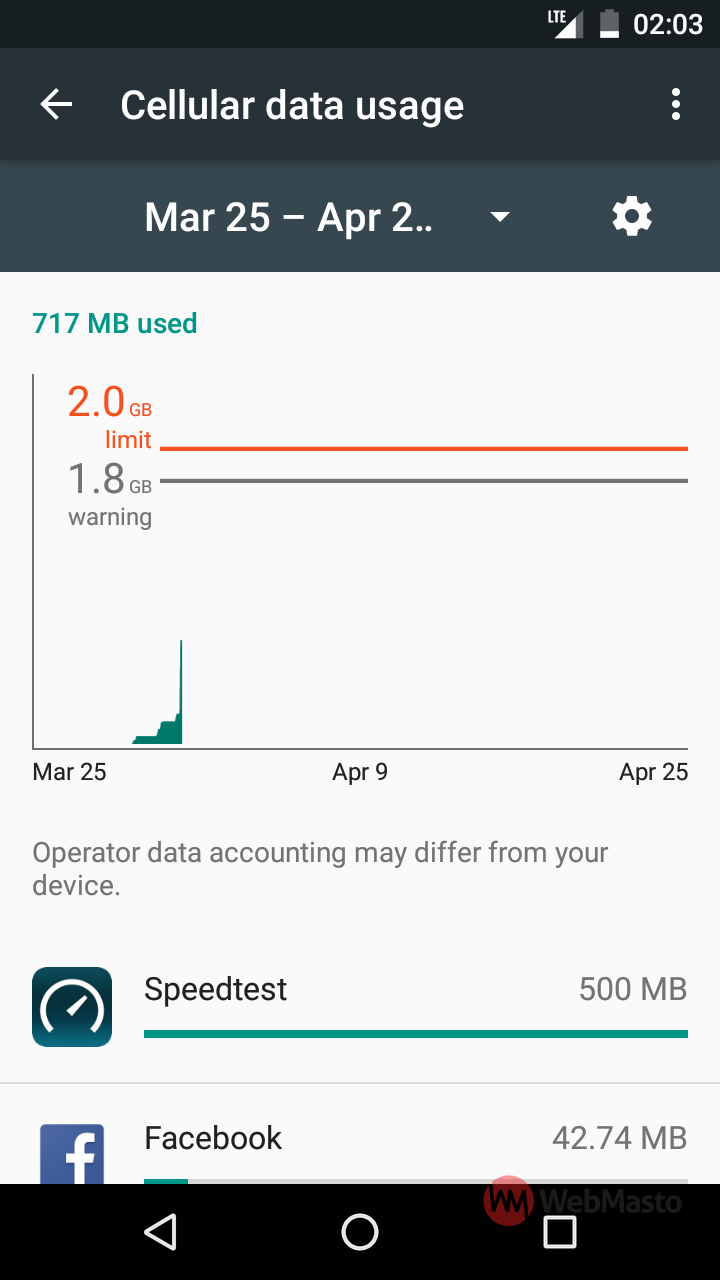Screen dimensions: 720x1280
Task: Open Facebook data usage details
Action: [360, 1135]
